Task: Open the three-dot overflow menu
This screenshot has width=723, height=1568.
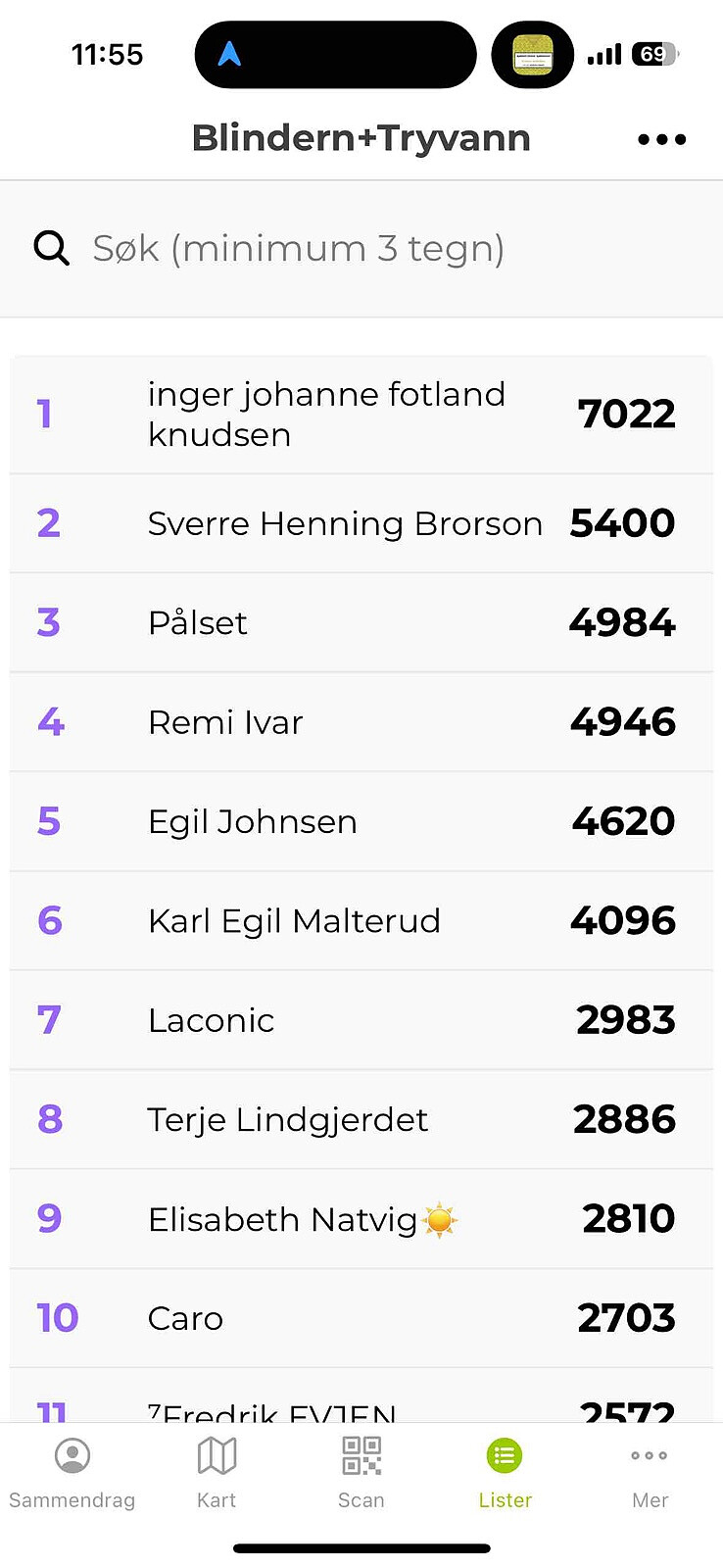Action: click(x=661, y=139)
